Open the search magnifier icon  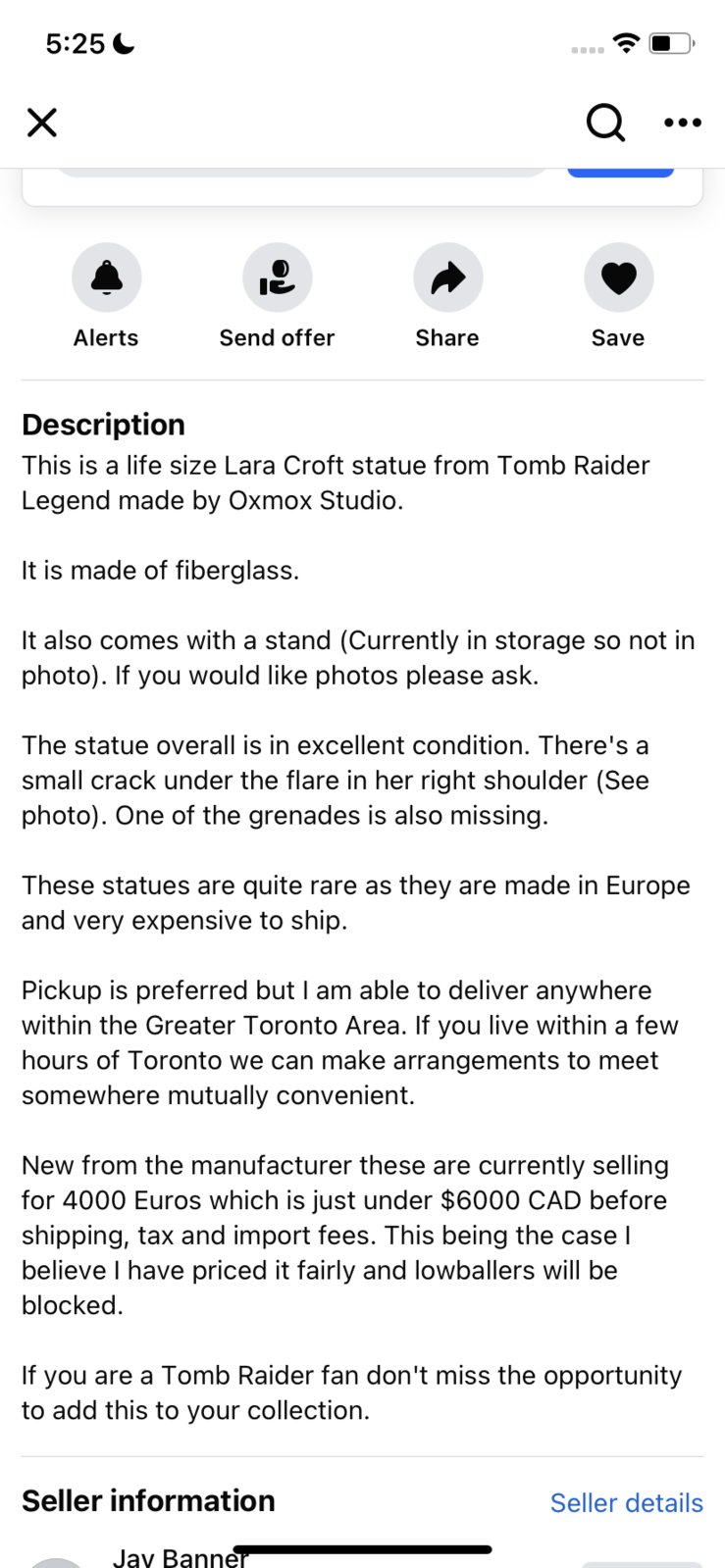point(605,123)
